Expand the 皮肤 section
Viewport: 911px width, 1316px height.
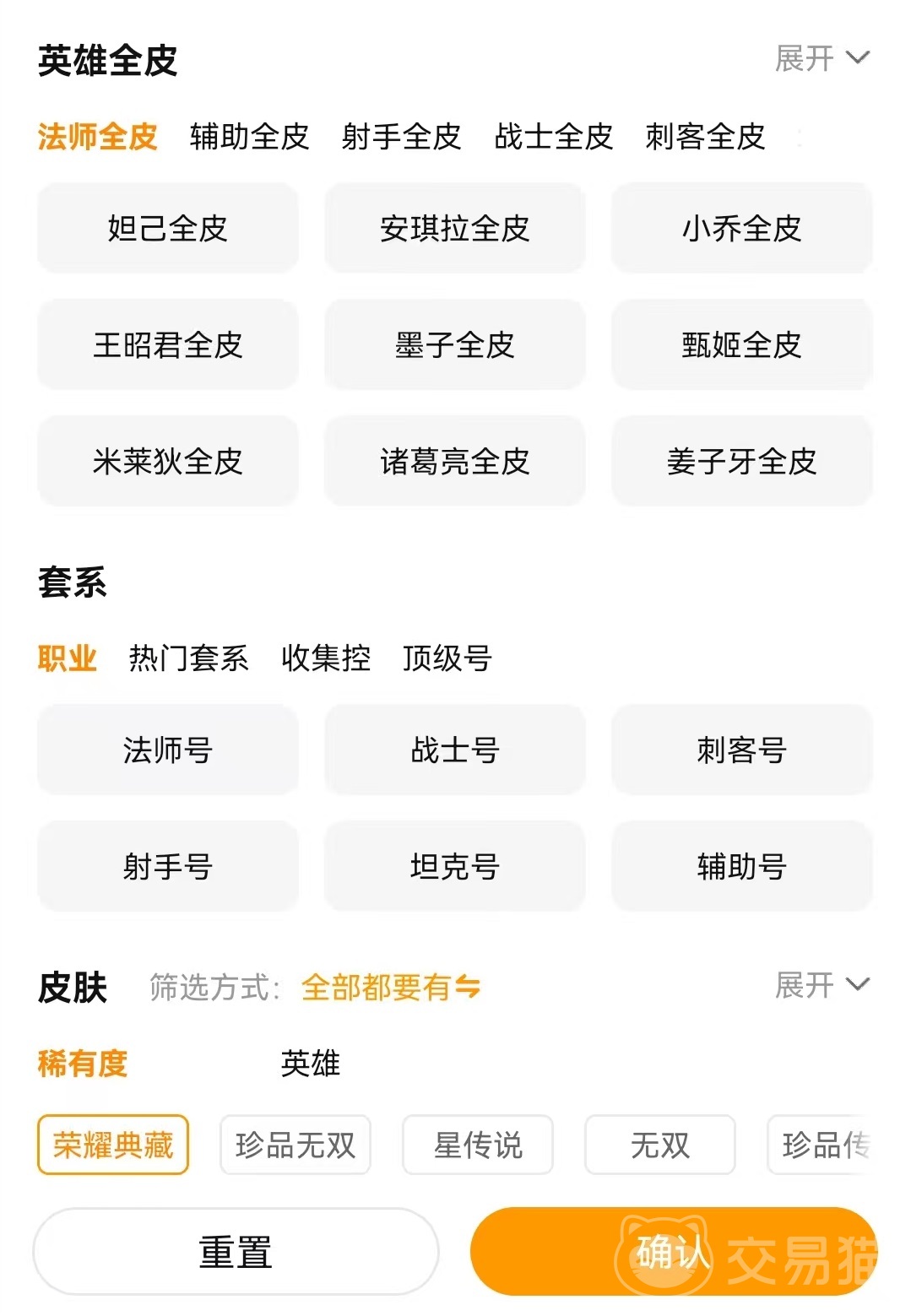coord(822,985)
